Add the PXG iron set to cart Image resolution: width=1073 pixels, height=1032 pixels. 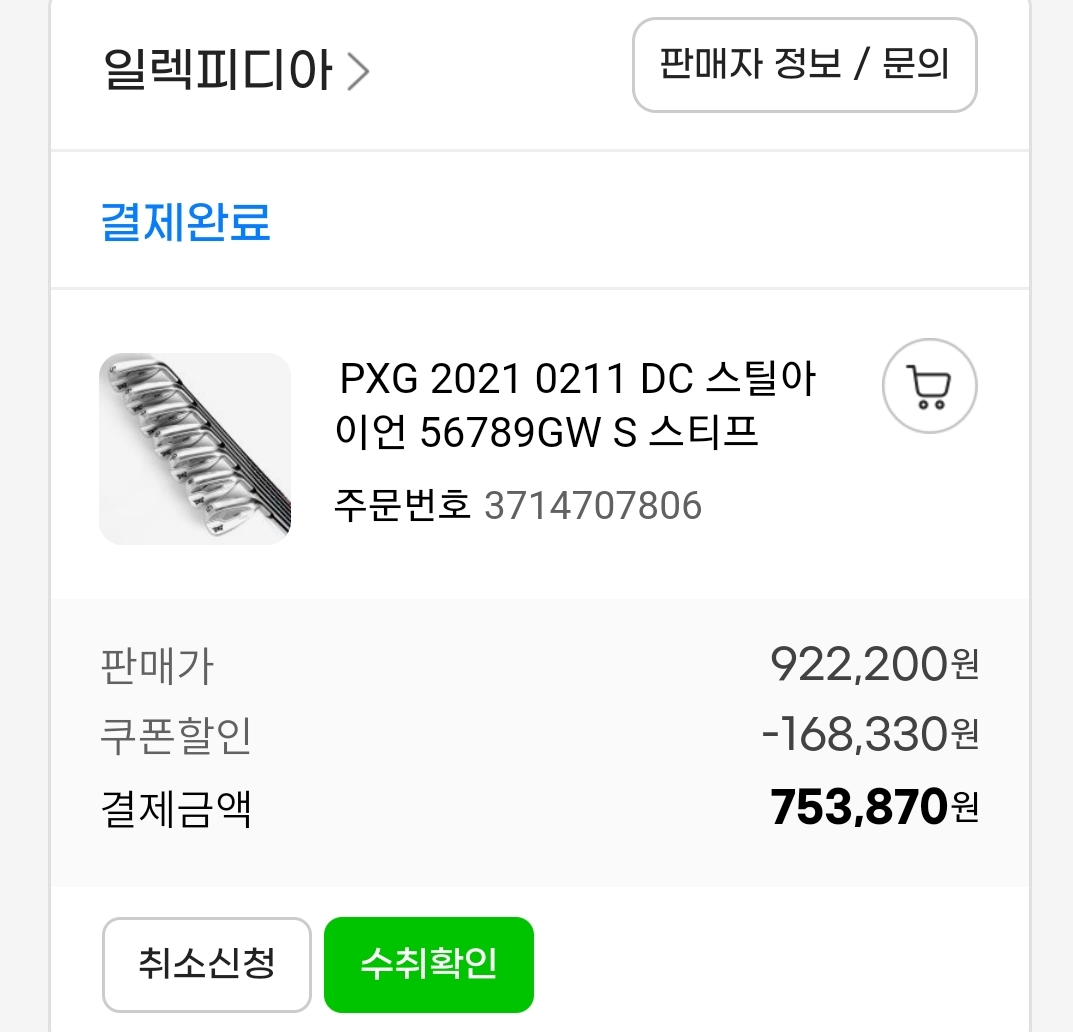(929, 386)
